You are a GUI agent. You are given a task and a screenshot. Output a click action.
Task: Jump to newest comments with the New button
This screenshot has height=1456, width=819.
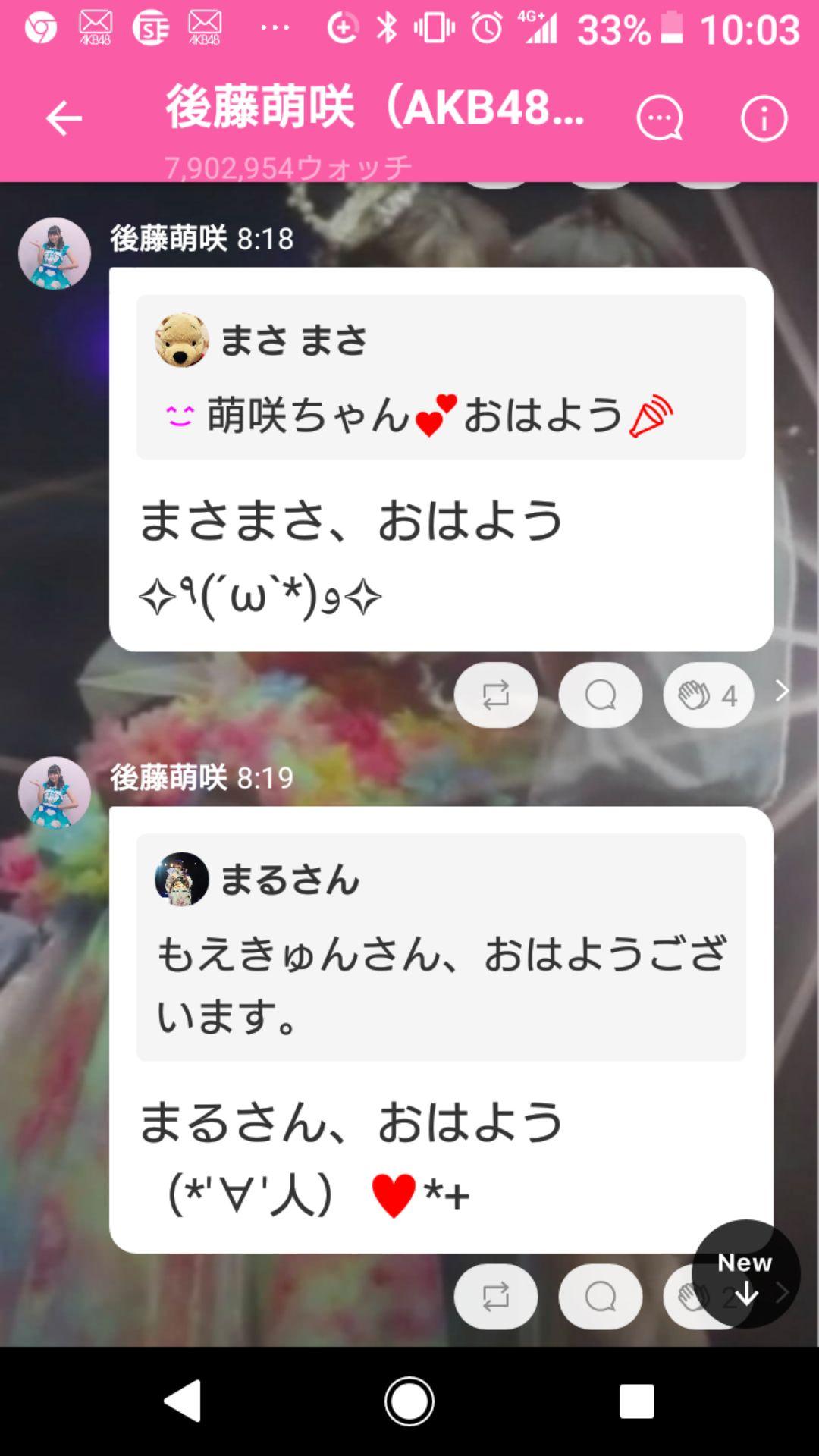point(745,1277)
